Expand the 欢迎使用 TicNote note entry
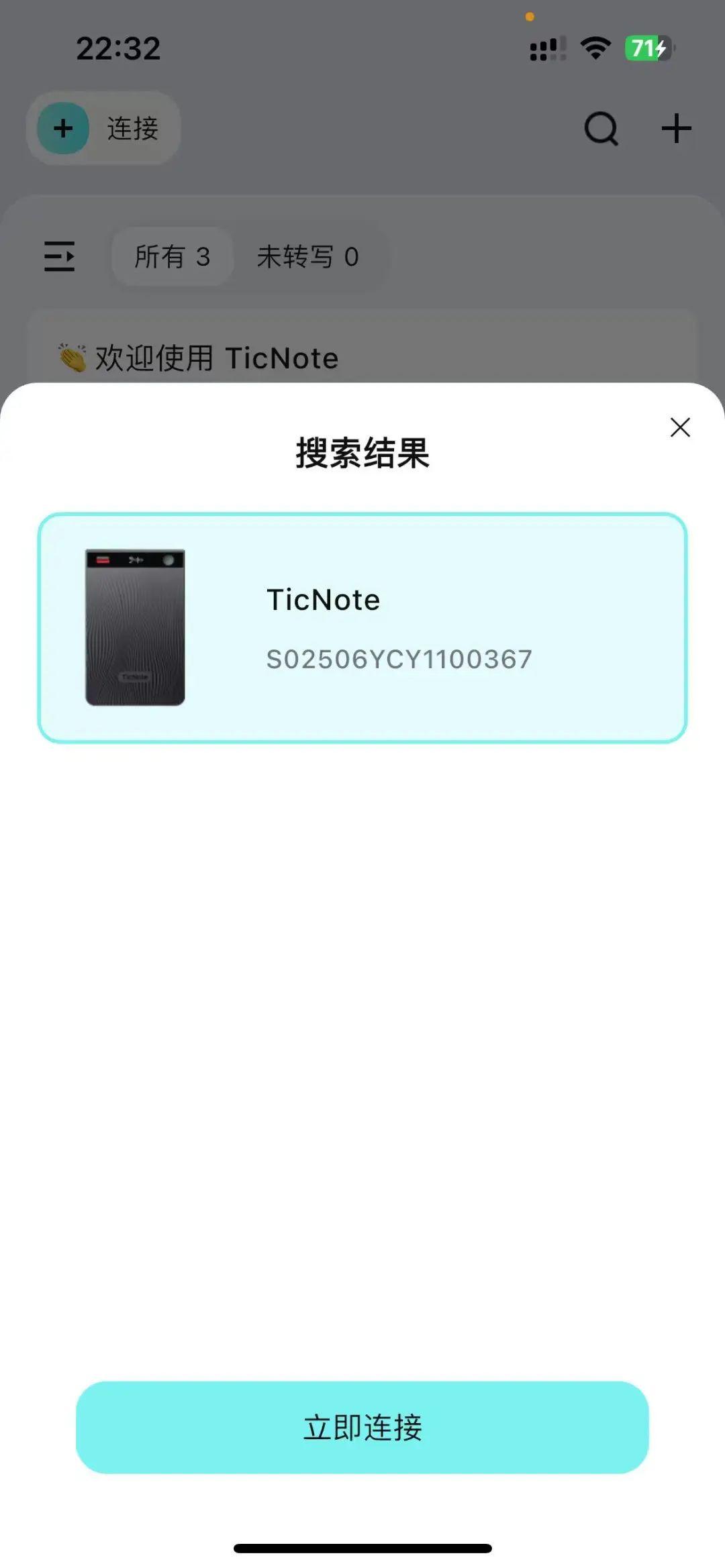725x1568 pixels. coord(197,356)
